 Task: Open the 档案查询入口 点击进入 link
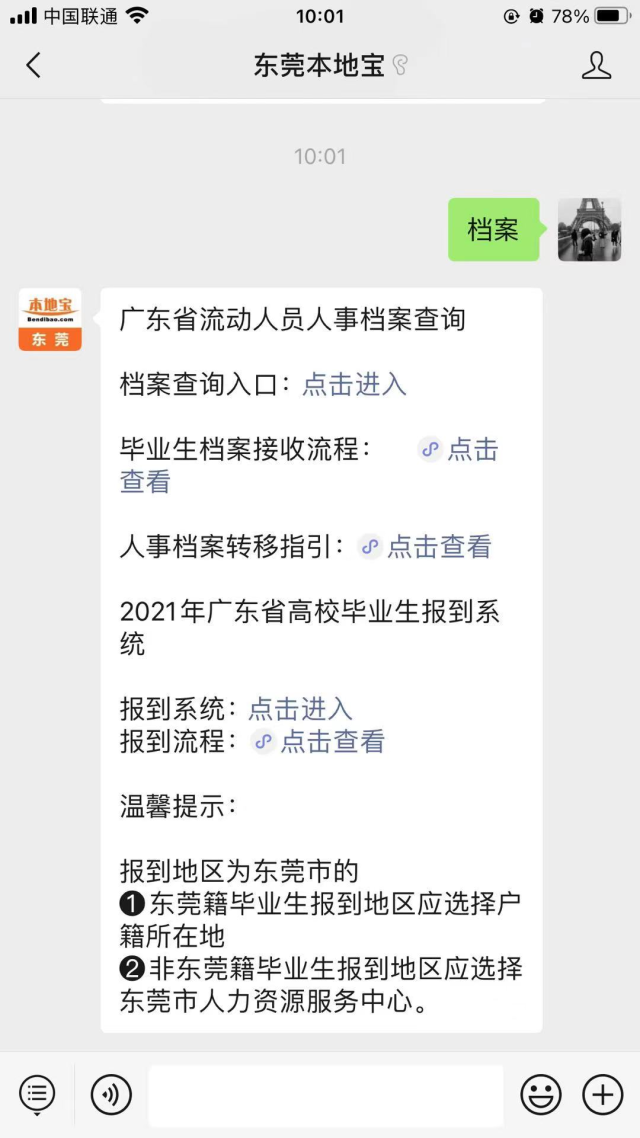[x=354, y=385]
